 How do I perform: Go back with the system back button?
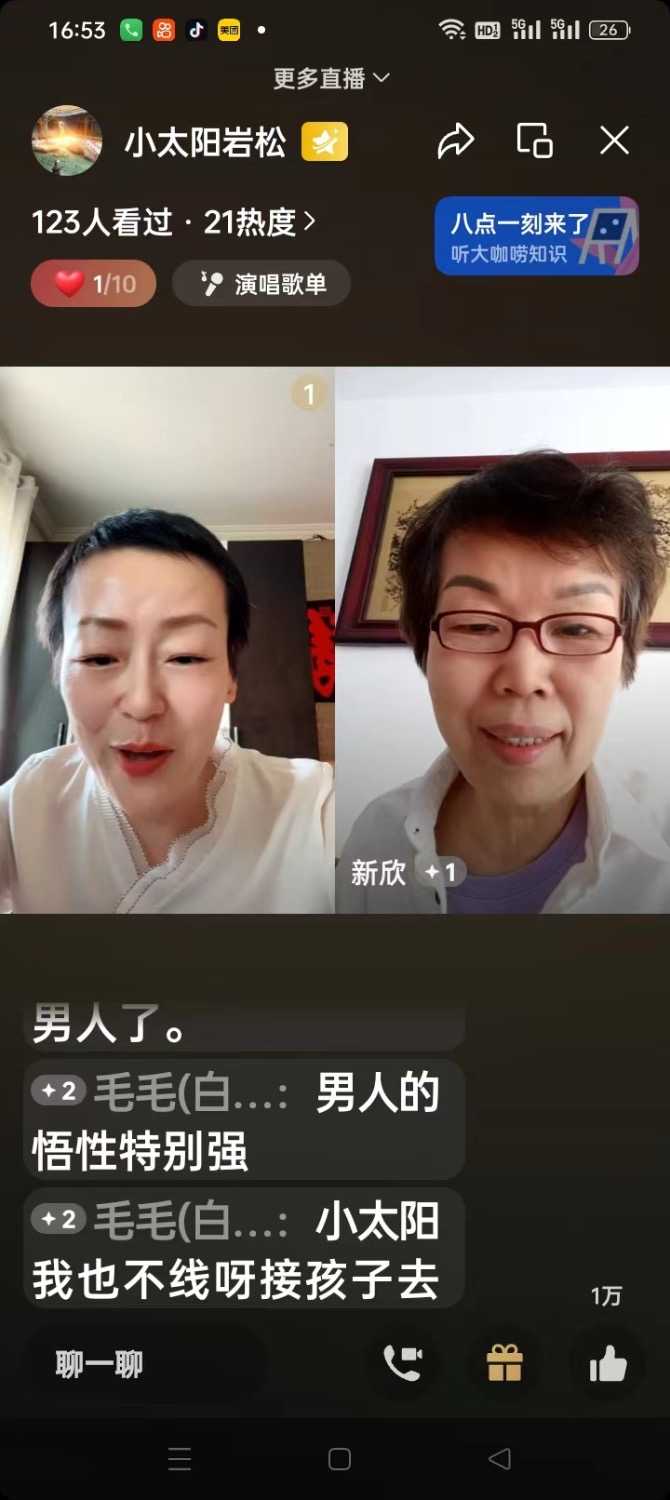500,1459
